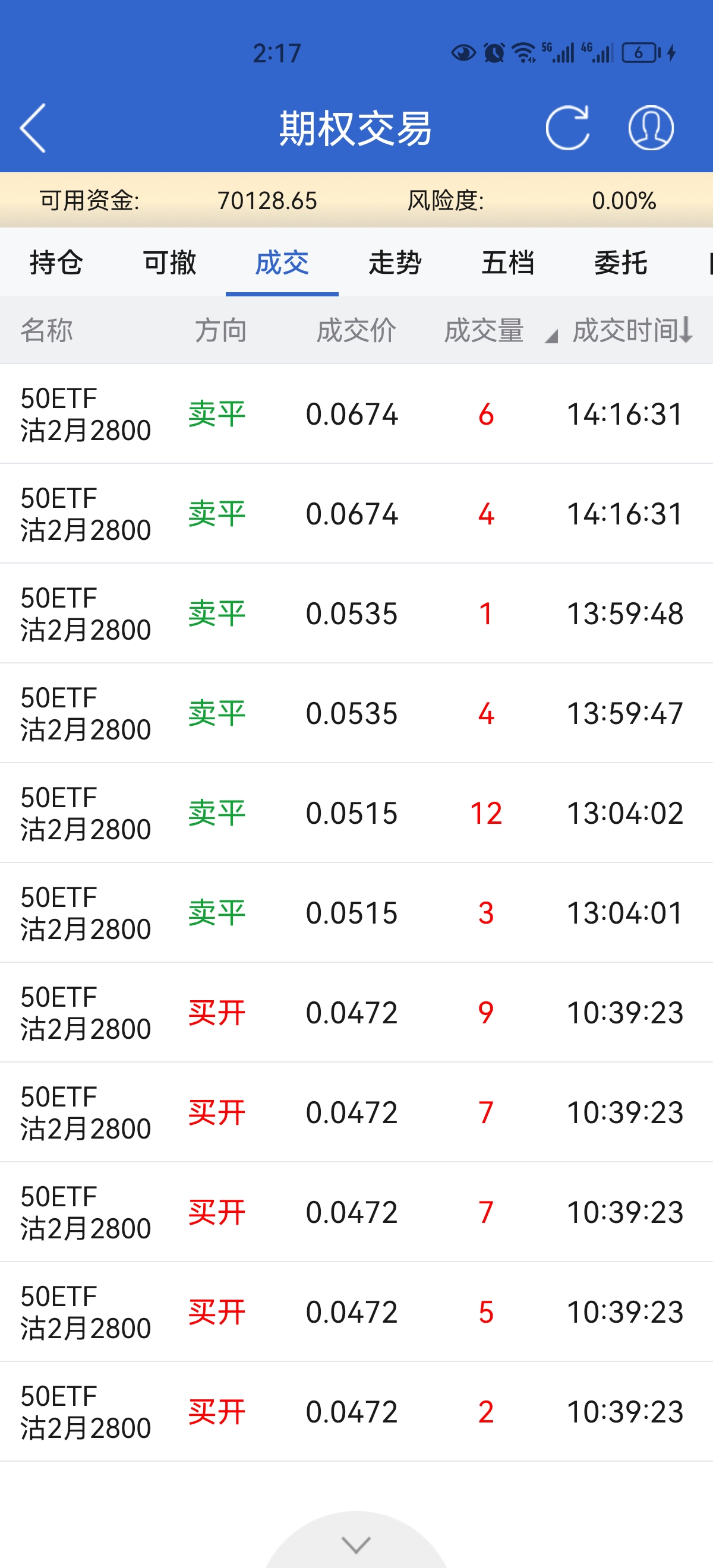Image resolution: width=713 pixels, height=1568 pixels.
Task: Open the 买开 trade with volume 2
Action: click(356, 1412)
